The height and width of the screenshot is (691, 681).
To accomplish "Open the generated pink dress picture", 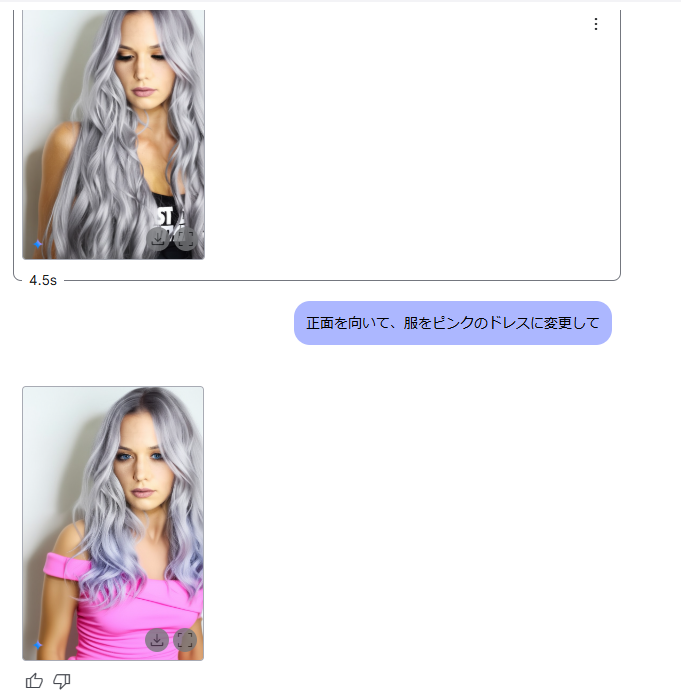I will tap(112, 500).
